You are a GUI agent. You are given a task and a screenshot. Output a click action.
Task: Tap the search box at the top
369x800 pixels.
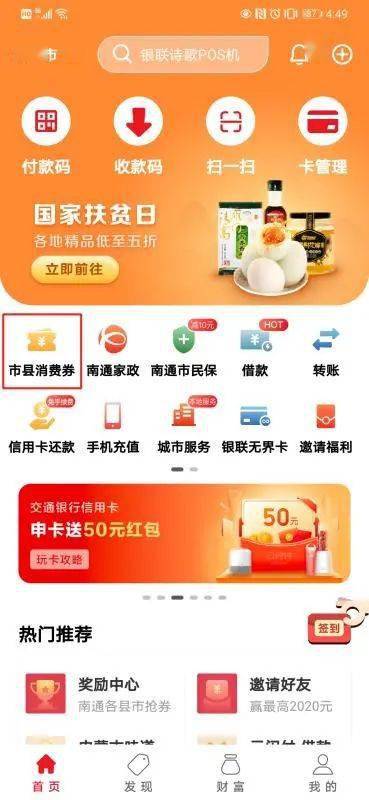point(183,54)
